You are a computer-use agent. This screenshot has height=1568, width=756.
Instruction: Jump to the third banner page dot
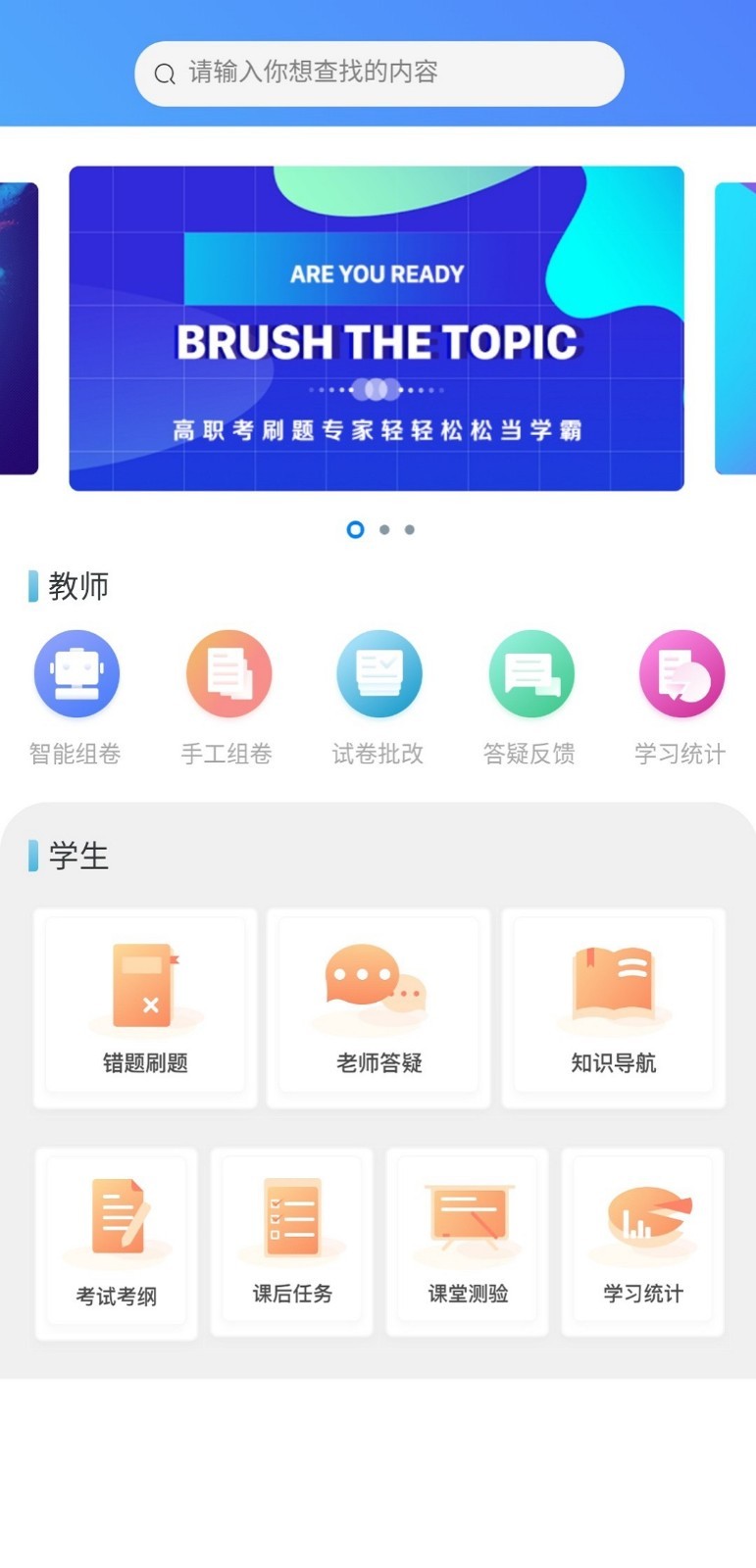tap(410, 530)
